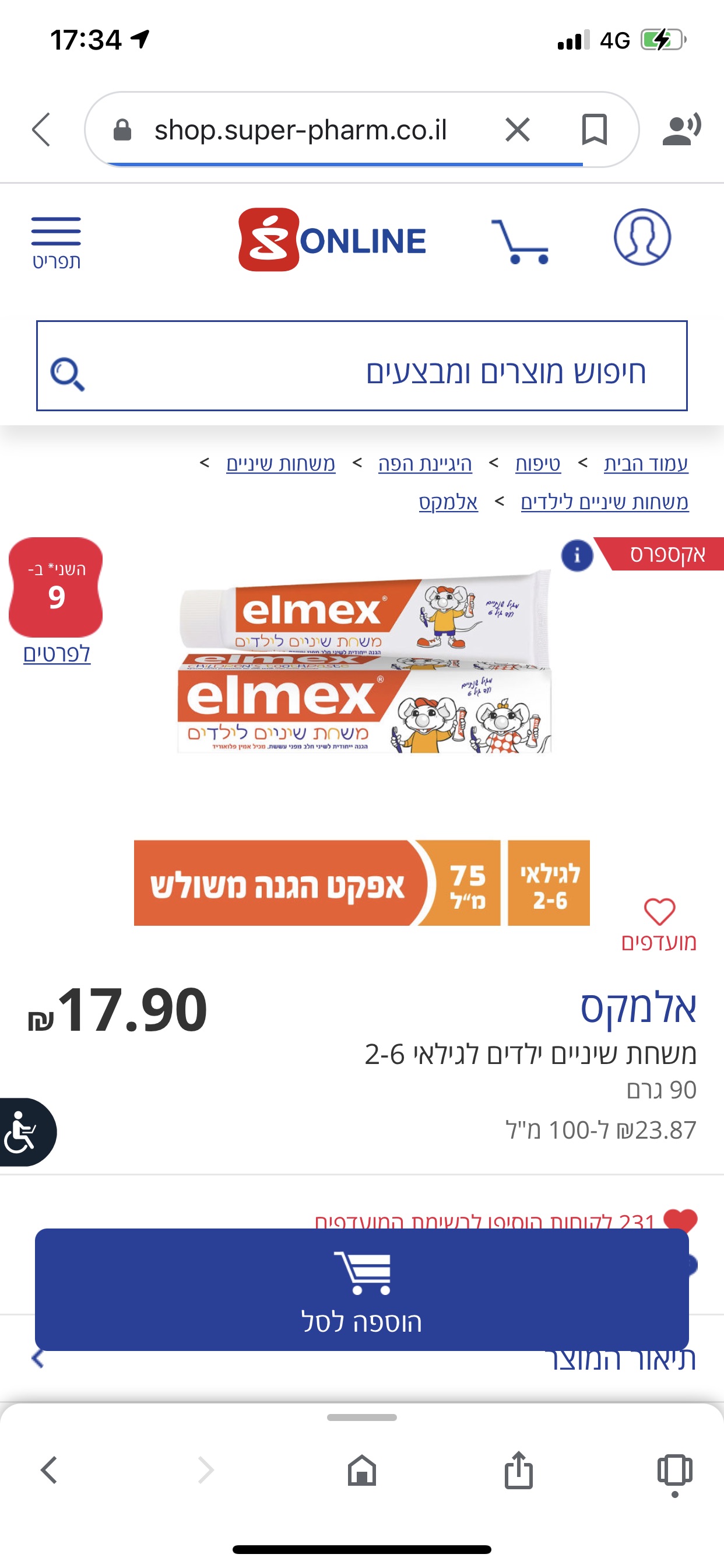Show express delivery info icon
The image size is (724, 1568).
tap(577, 555)
